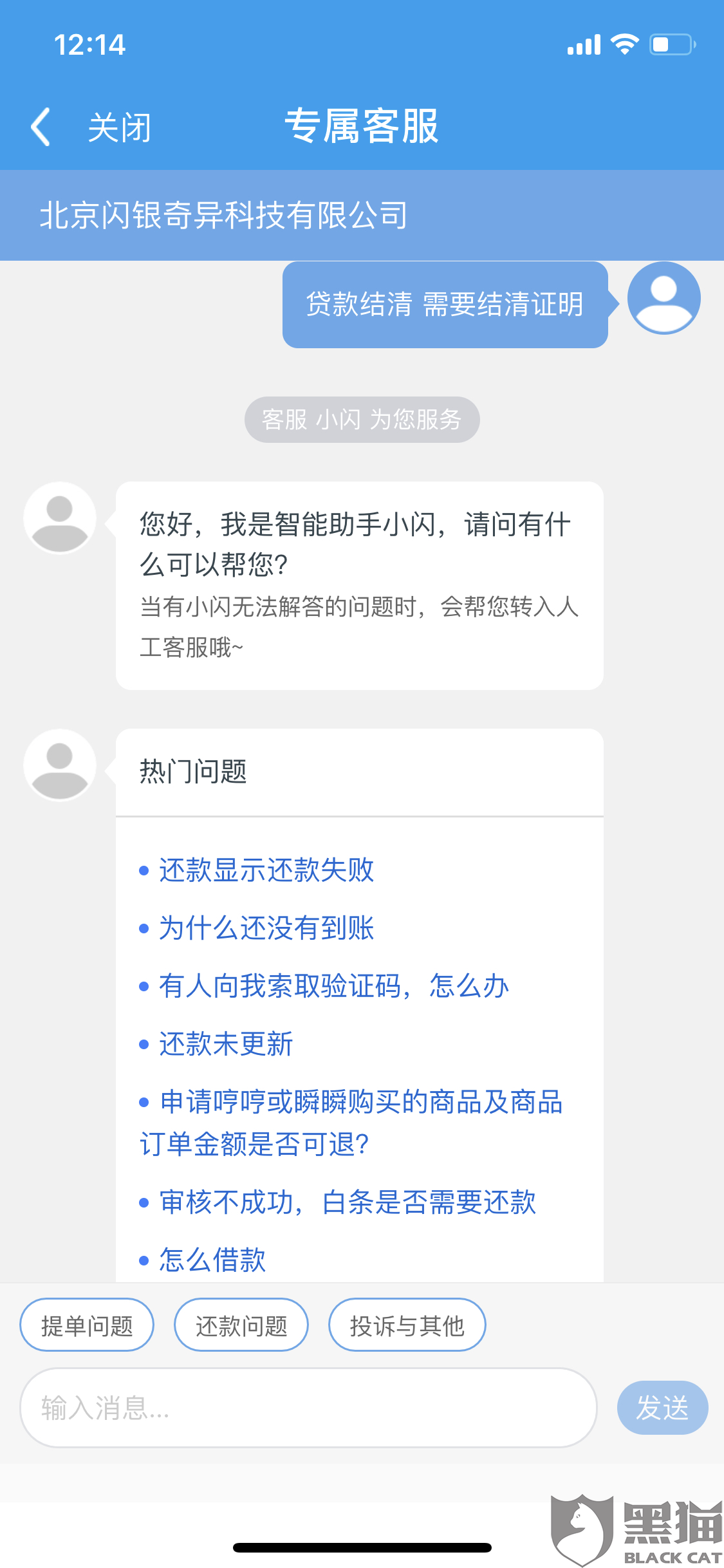Open 有人向我索取验证码，怎么办
This screenshot has height=1568, width=724.
tap(334, 986)
